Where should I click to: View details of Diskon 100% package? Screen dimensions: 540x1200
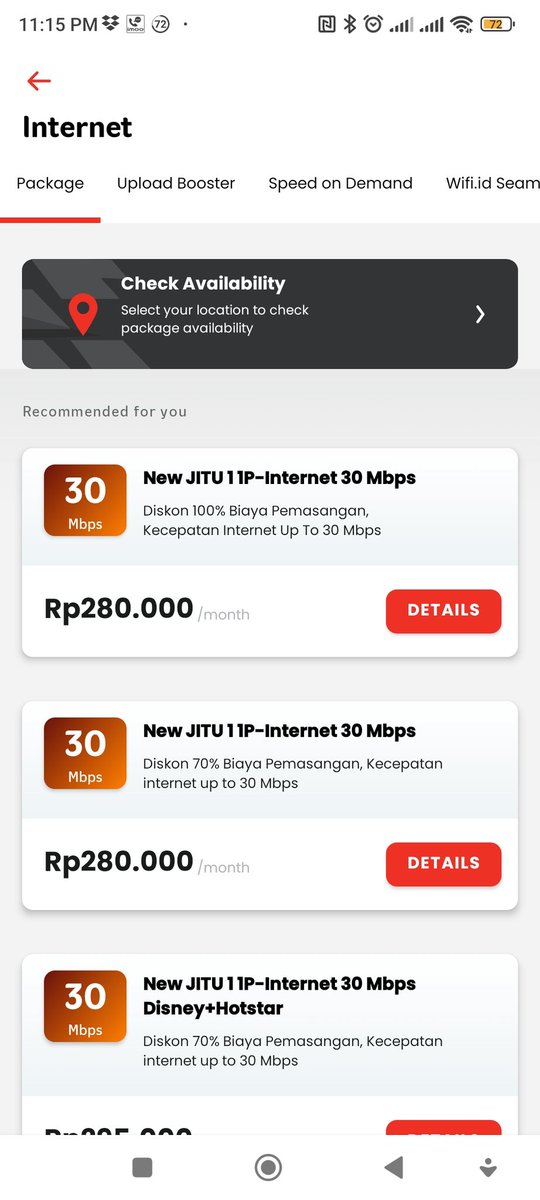click(x=443, y=611)
